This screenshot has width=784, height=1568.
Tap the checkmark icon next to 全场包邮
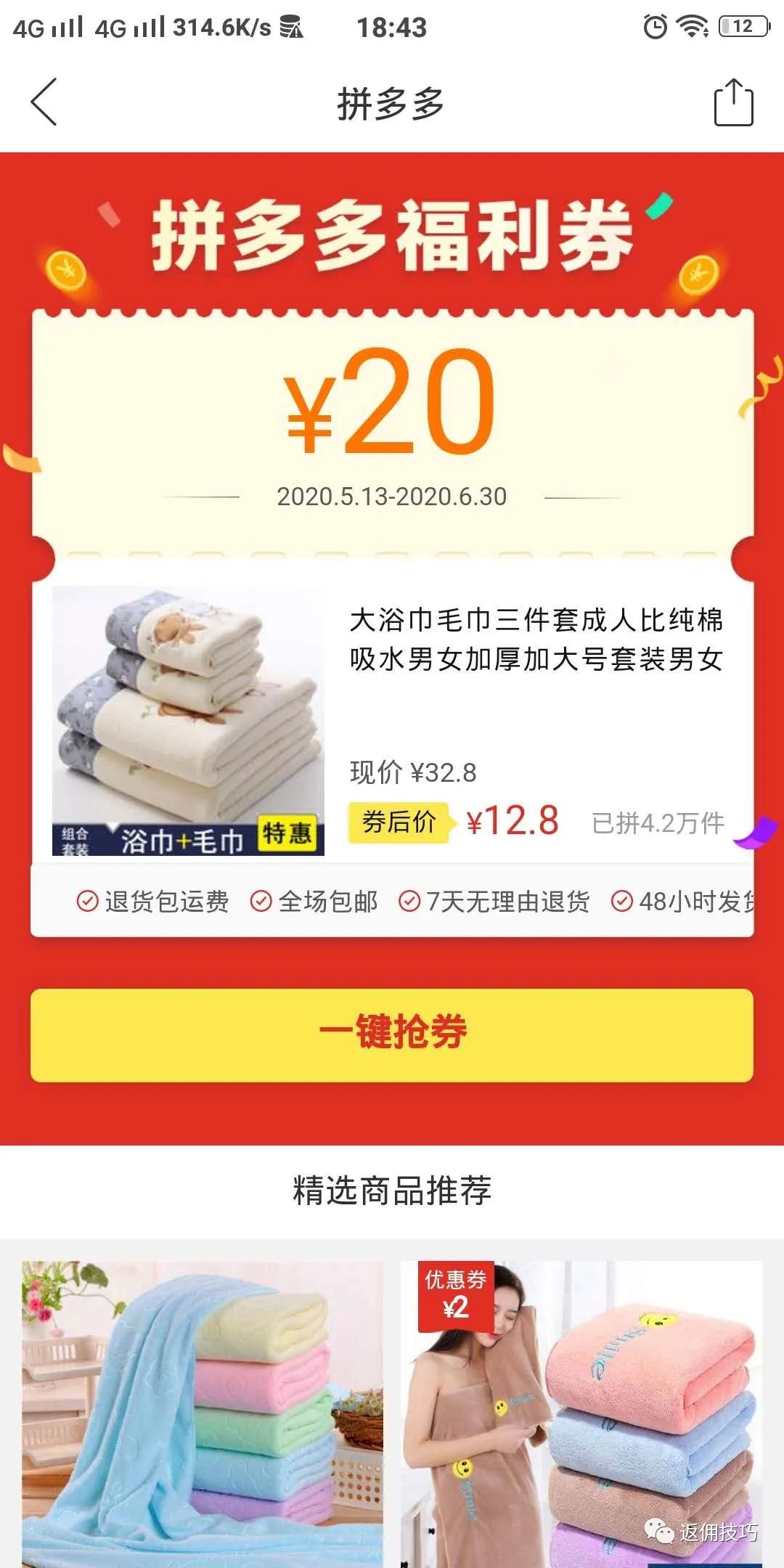click(x=258, y=901)
